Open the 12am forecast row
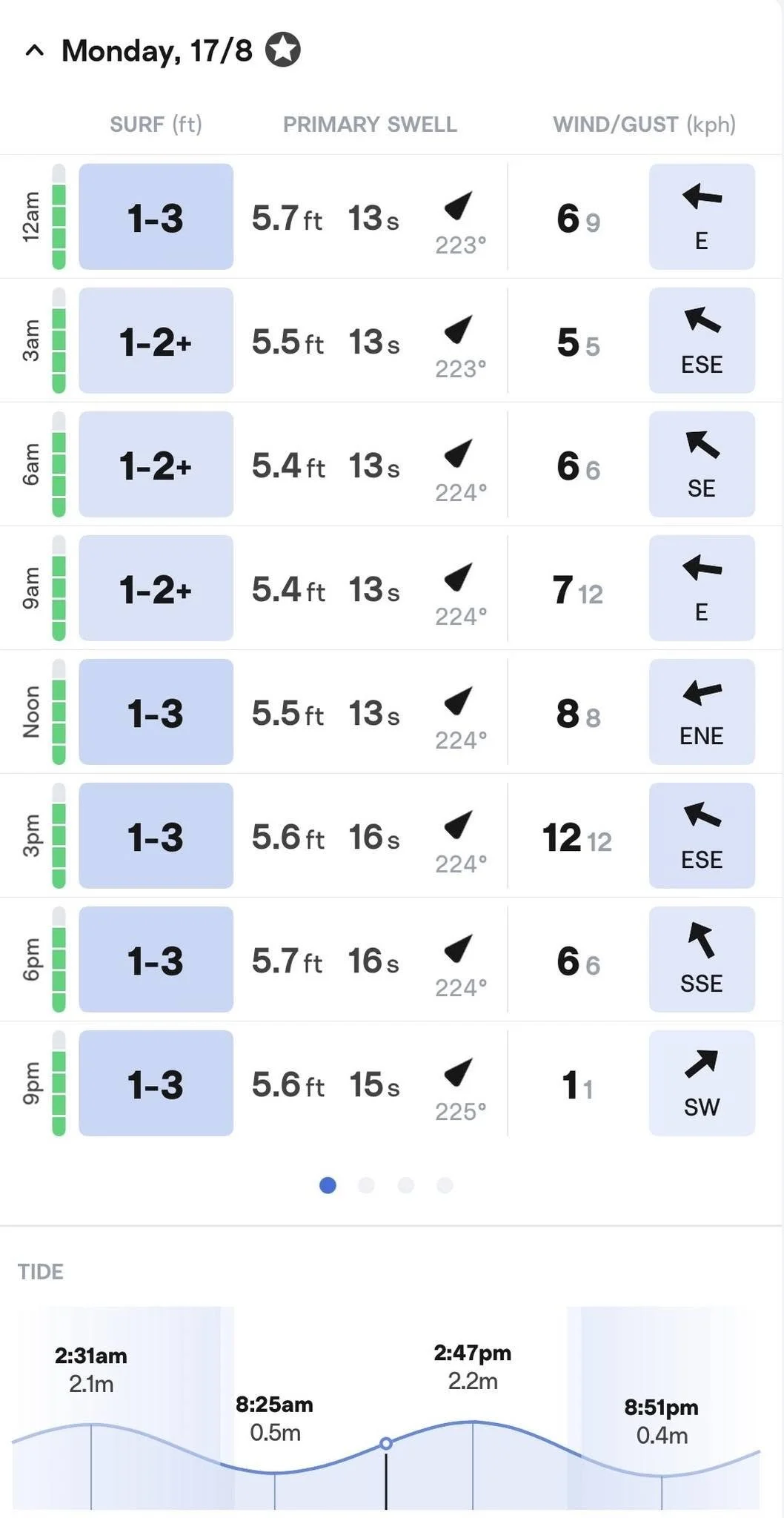 pos(392,216)
